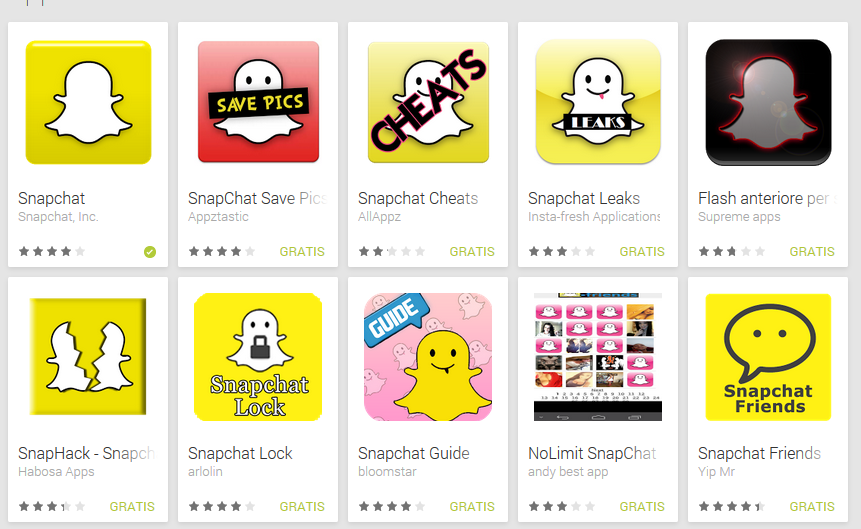
Task: Open the Snapchat Leaks app card
Action: (598, 103)
